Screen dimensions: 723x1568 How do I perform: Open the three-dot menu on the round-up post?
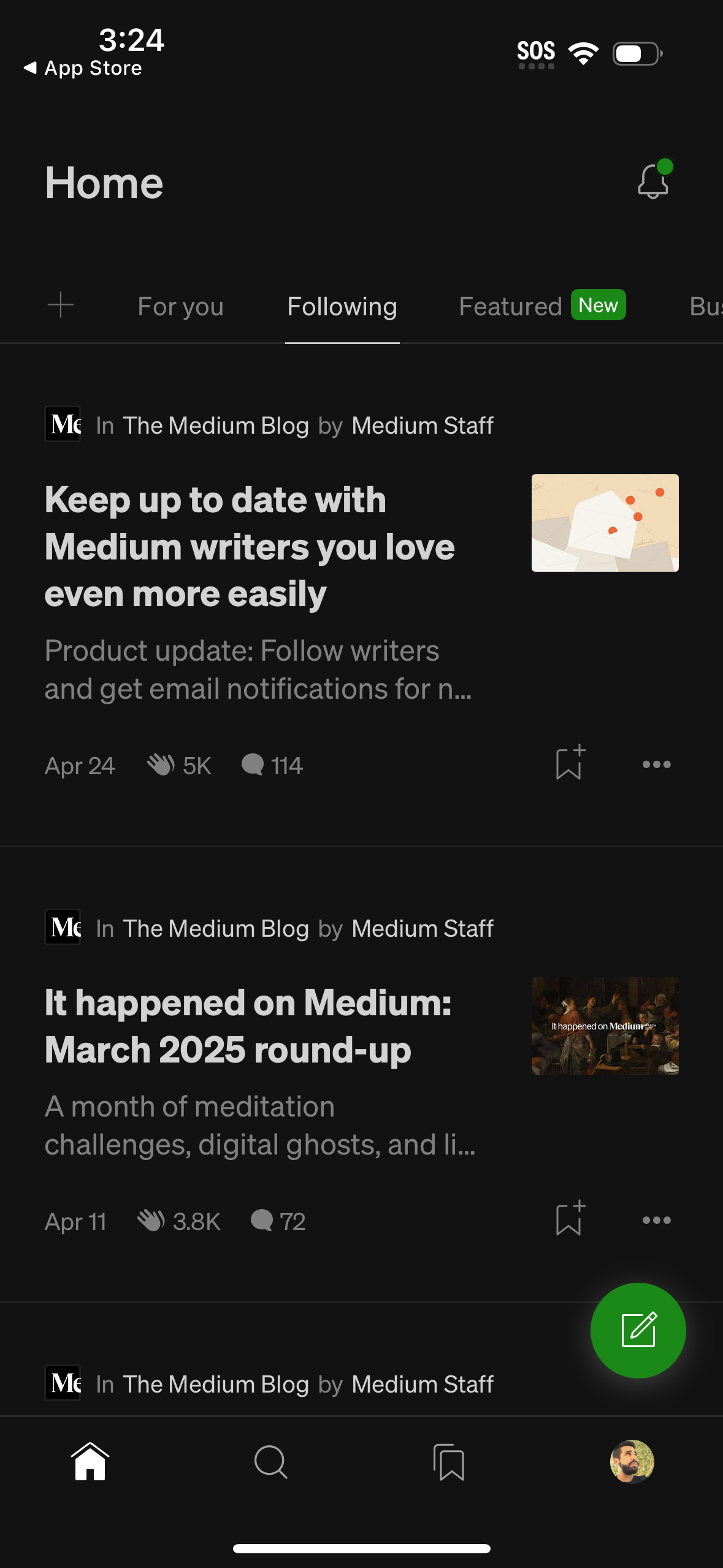(x=656, y=1220)
